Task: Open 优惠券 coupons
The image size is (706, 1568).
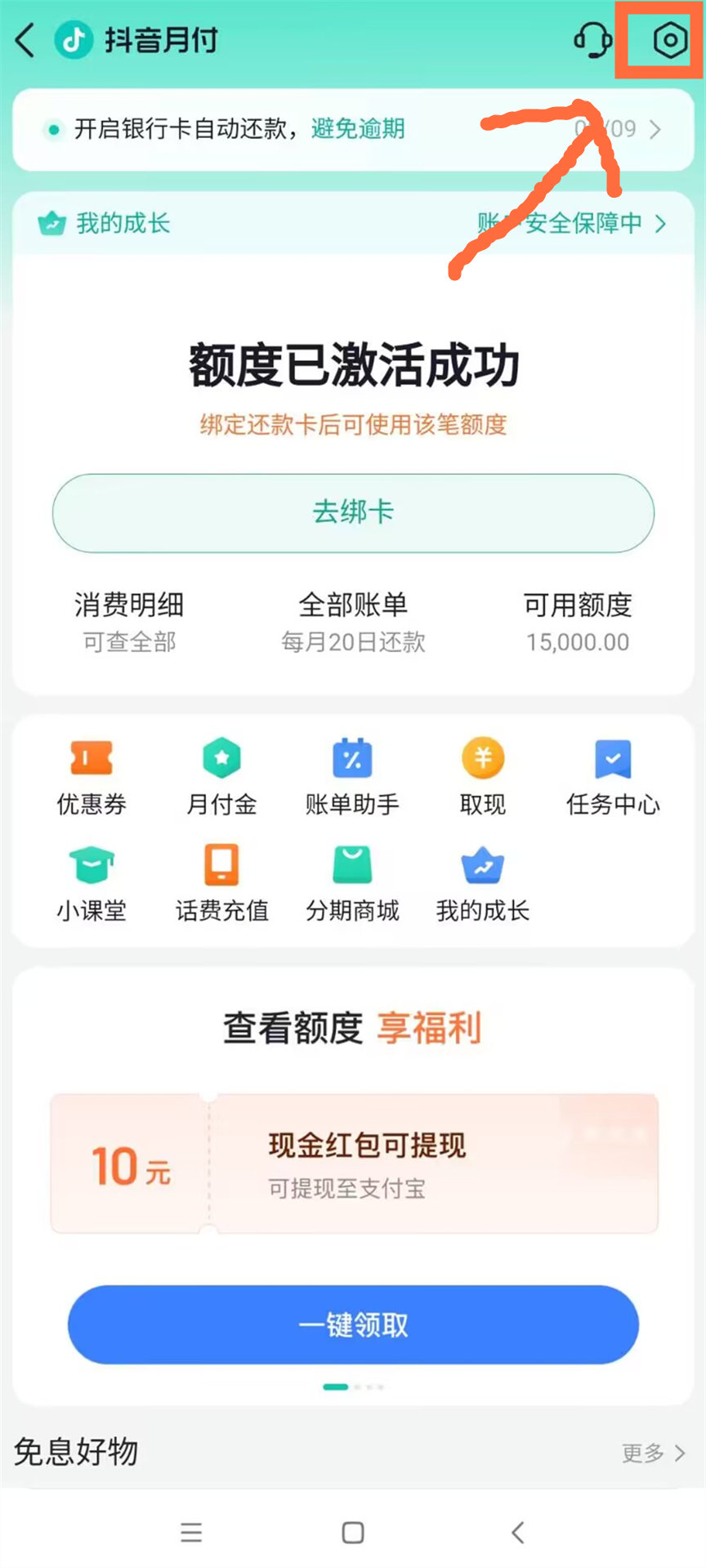Action: pos(91,776)
